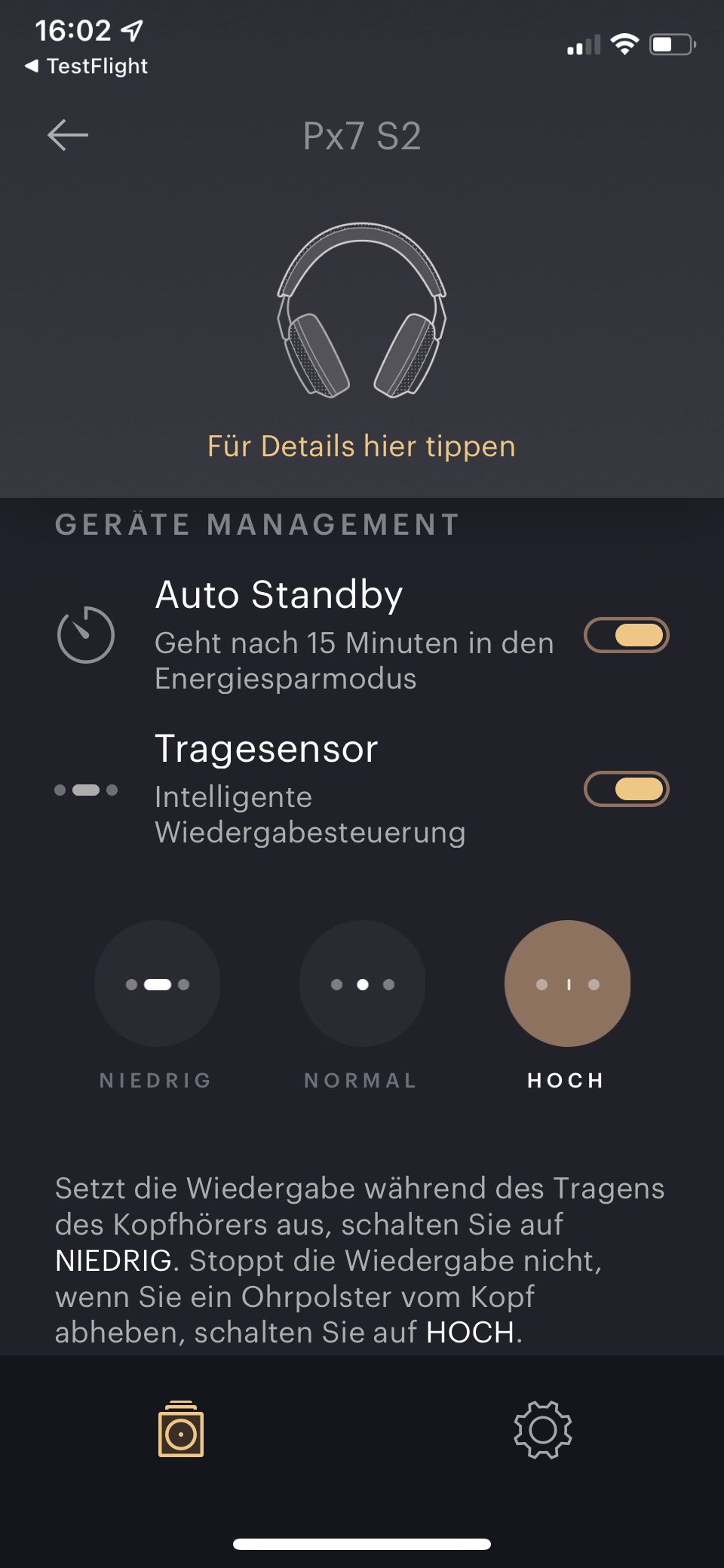Select HOCH wear sensor sensitivity
The image size is (724, 1568).
(567, 983)
